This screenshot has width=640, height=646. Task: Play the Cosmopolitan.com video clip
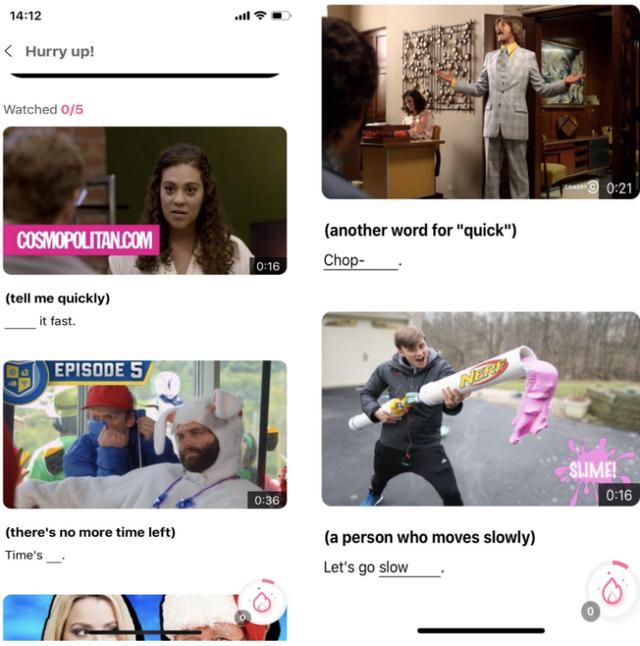(x=145, y=200)
